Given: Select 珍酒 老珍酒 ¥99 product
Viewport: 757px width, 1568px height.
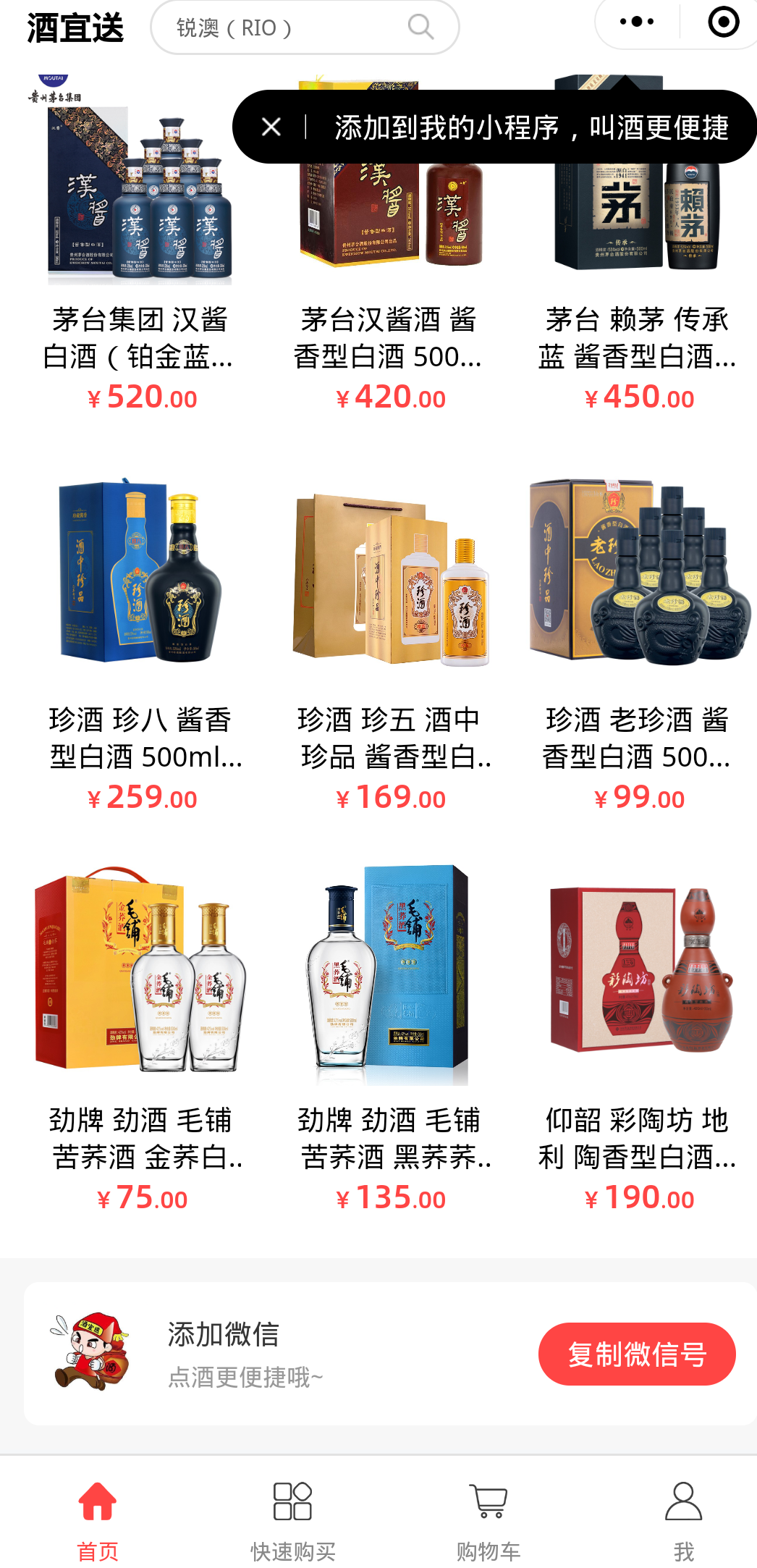Looking at the screenshot, I should pyautogui.click(x=638, y=572).
